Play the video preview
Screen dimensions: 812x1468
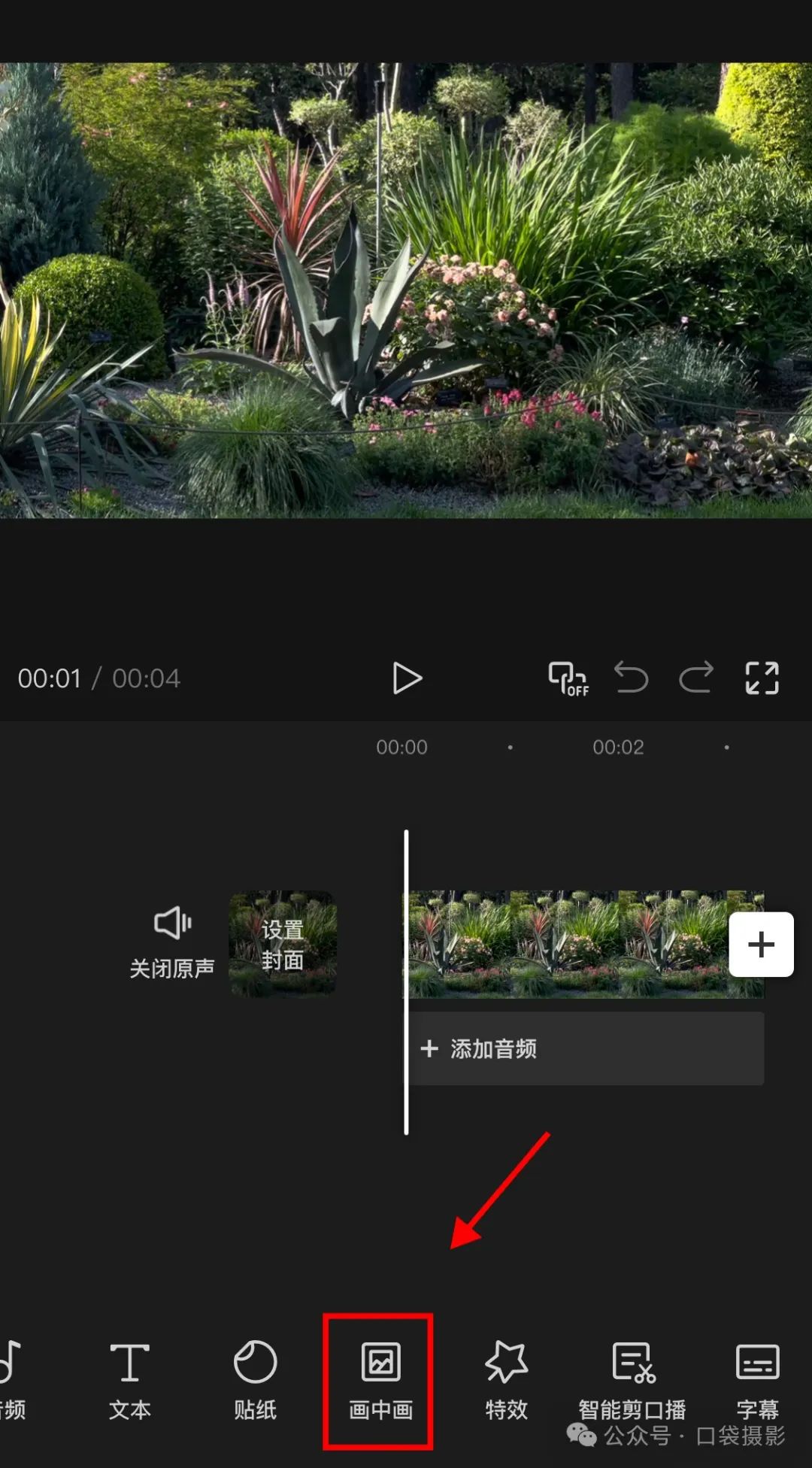[407, 678]
